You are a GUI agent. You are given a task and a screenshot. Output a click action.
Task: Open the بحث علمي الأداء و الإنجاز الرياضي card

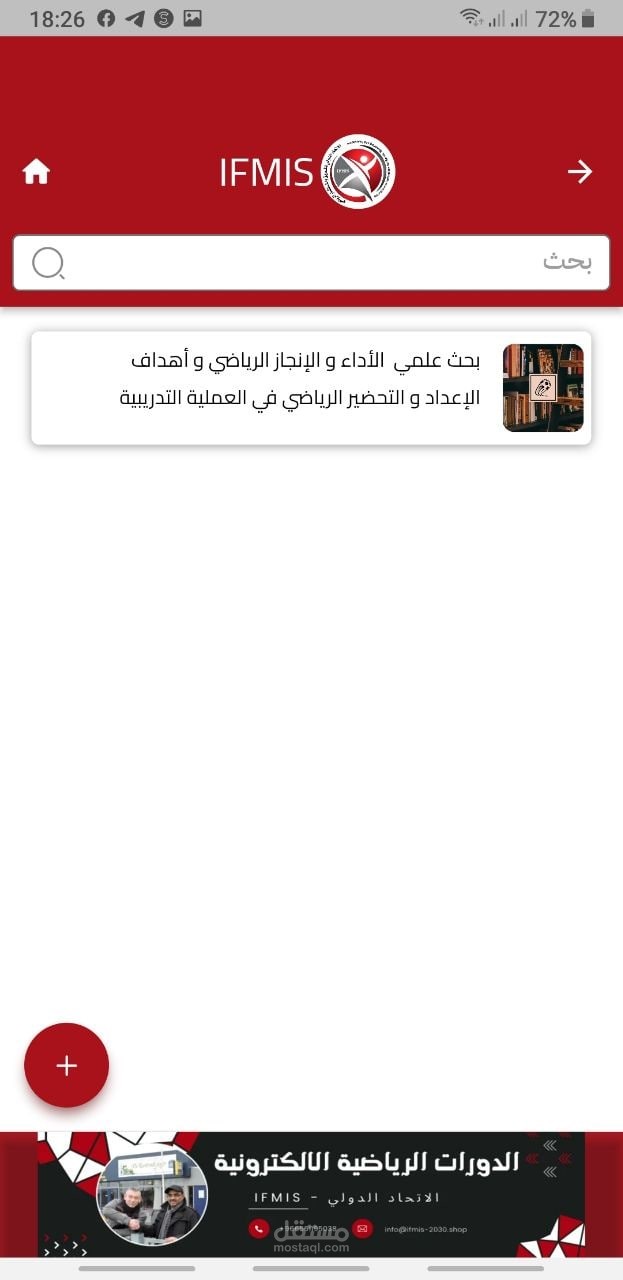[x=311, y=388]
